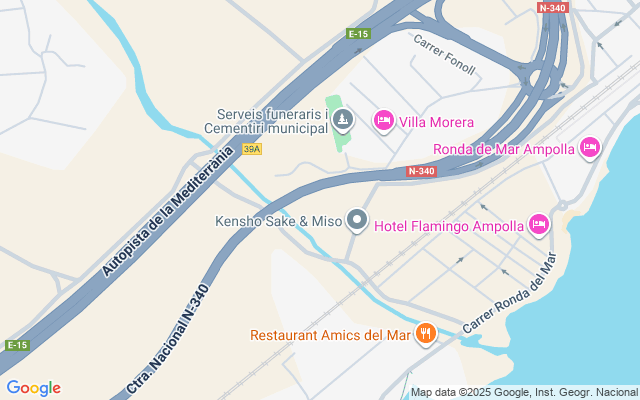Select the Kensho Sake & Miso marker
The height and width of the screenshot is (400, 640).
357,221
